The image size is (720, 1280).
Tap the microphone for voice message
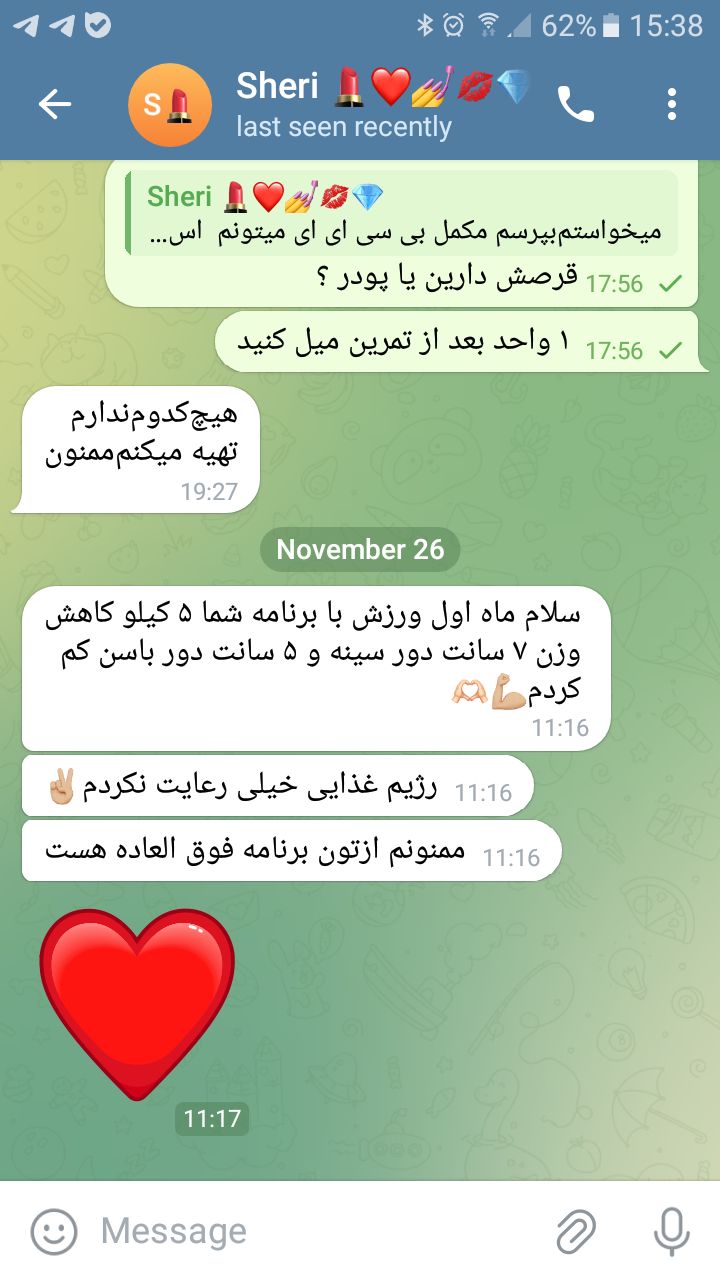[x=671, y=1231]
